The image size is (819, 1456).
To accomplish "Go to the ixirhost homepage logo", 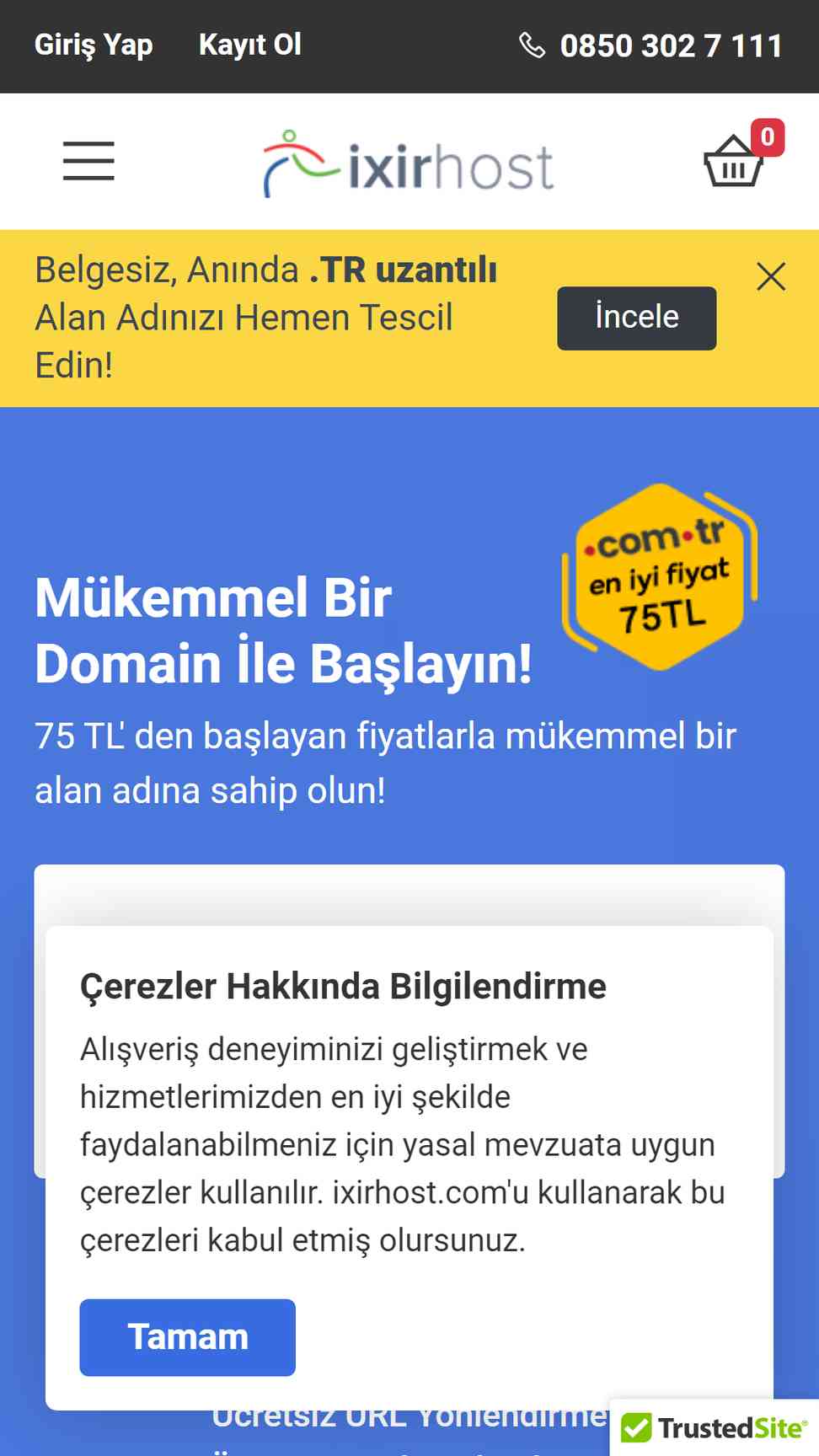I will [409, 164].
